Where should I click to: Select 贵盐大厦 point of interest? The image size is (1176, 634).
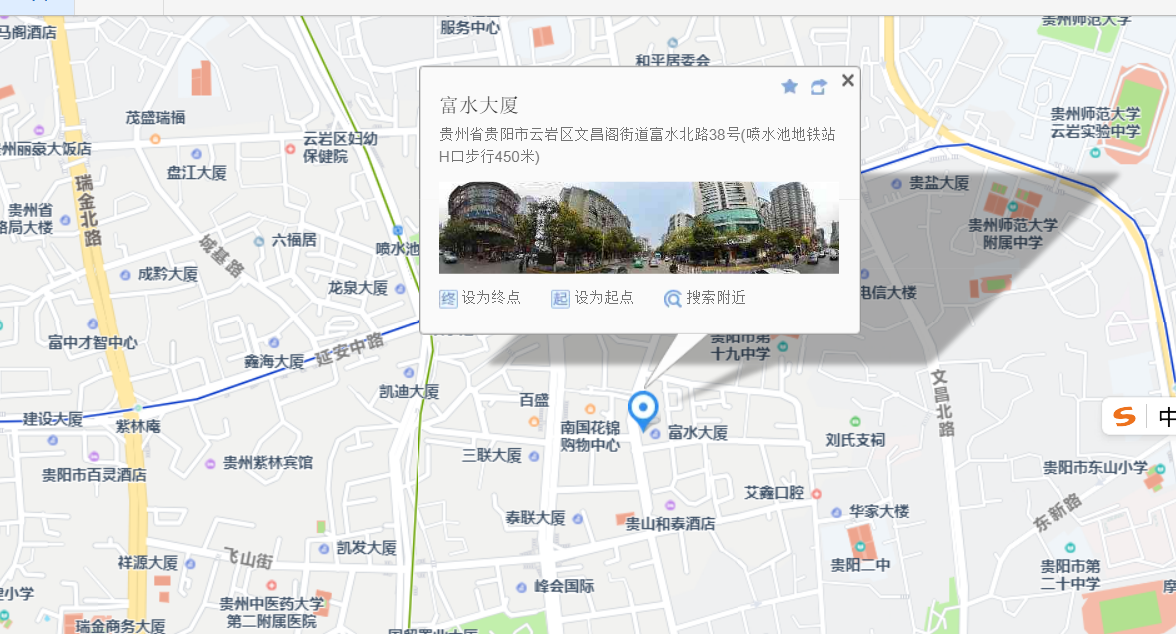tap(938, 183)
